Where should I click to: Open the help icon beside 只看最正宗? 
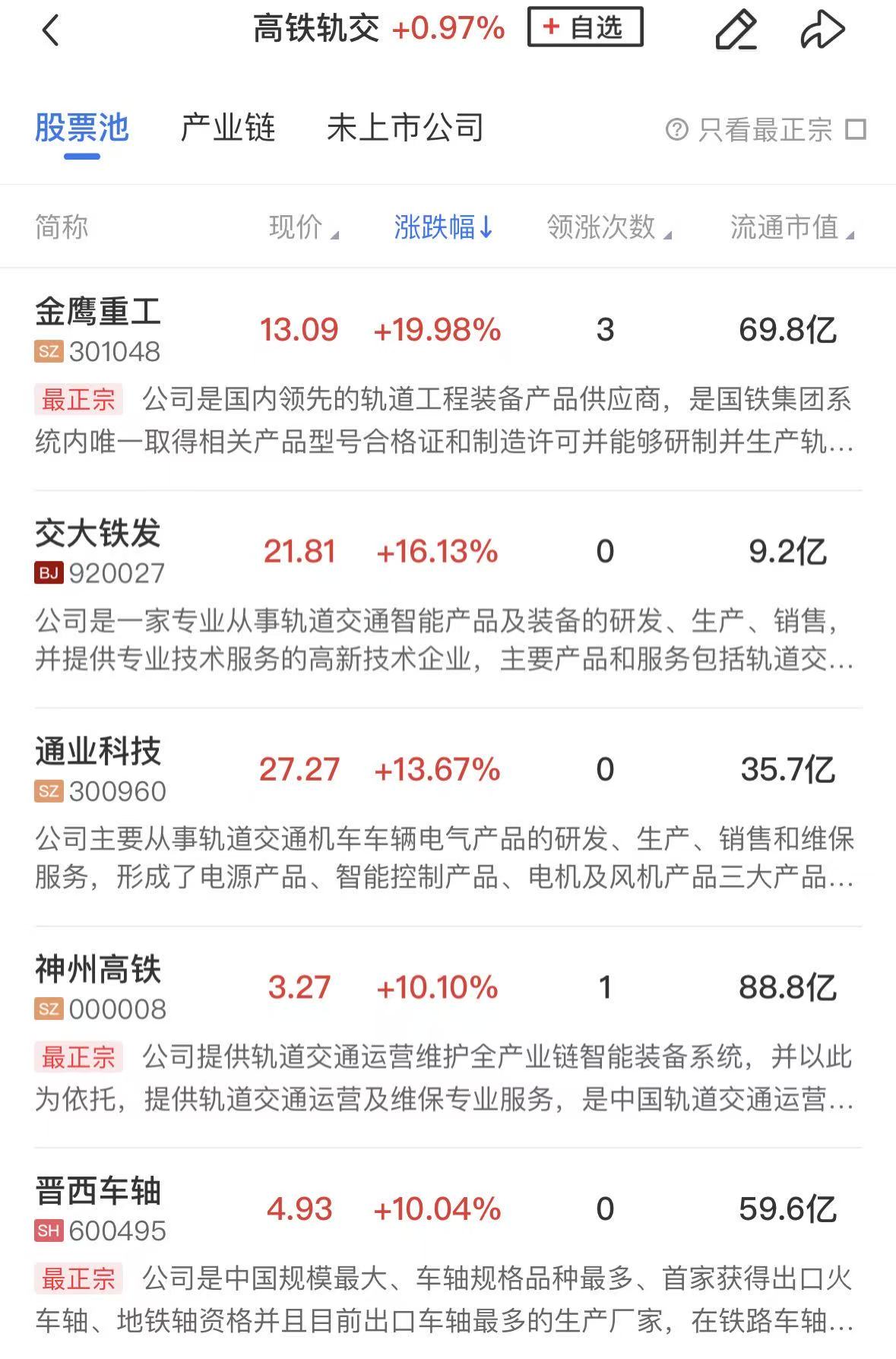click(x=676, y=129)
